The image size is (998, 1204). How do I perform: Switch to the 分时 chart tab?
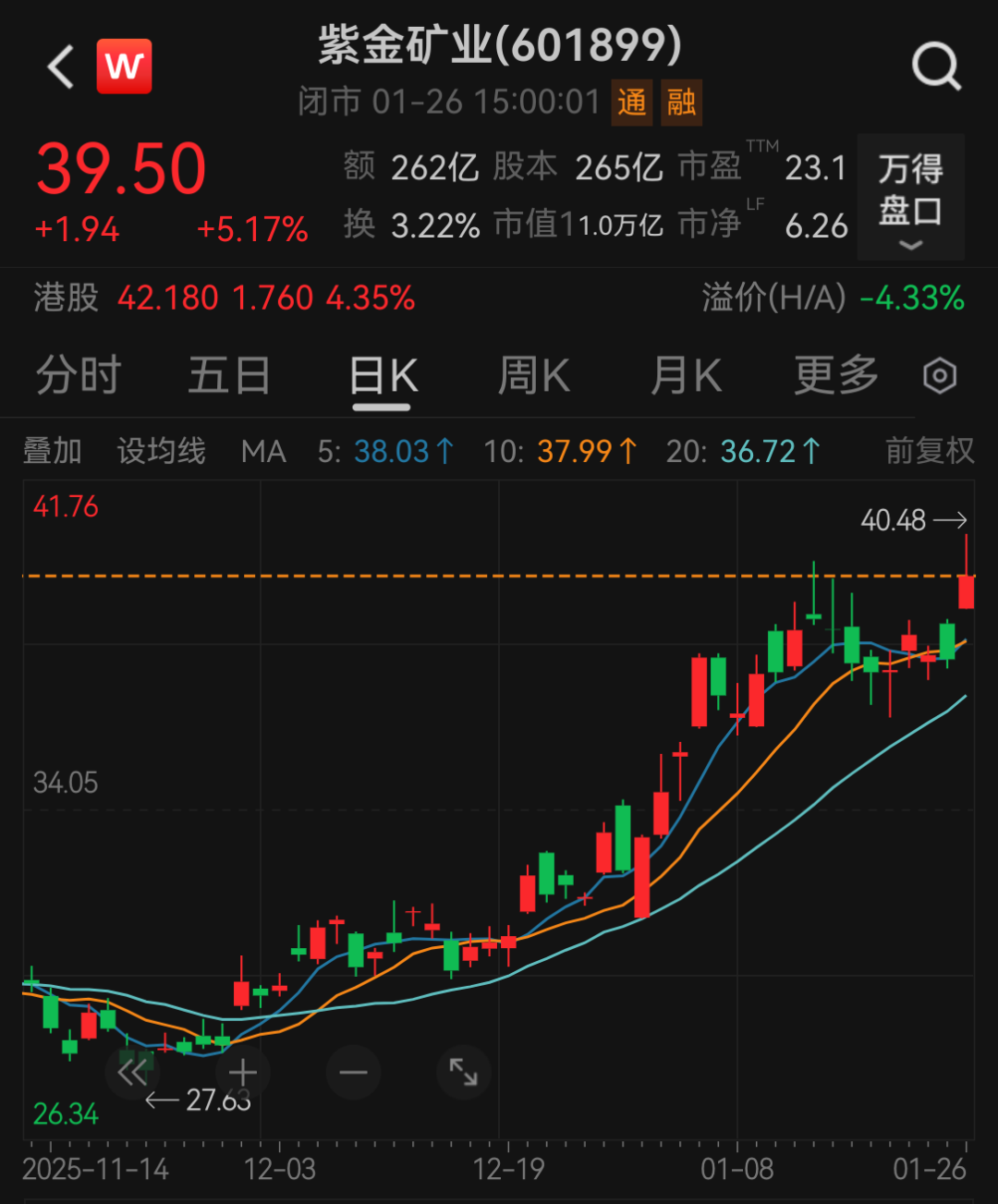click(x=79, y=376)
